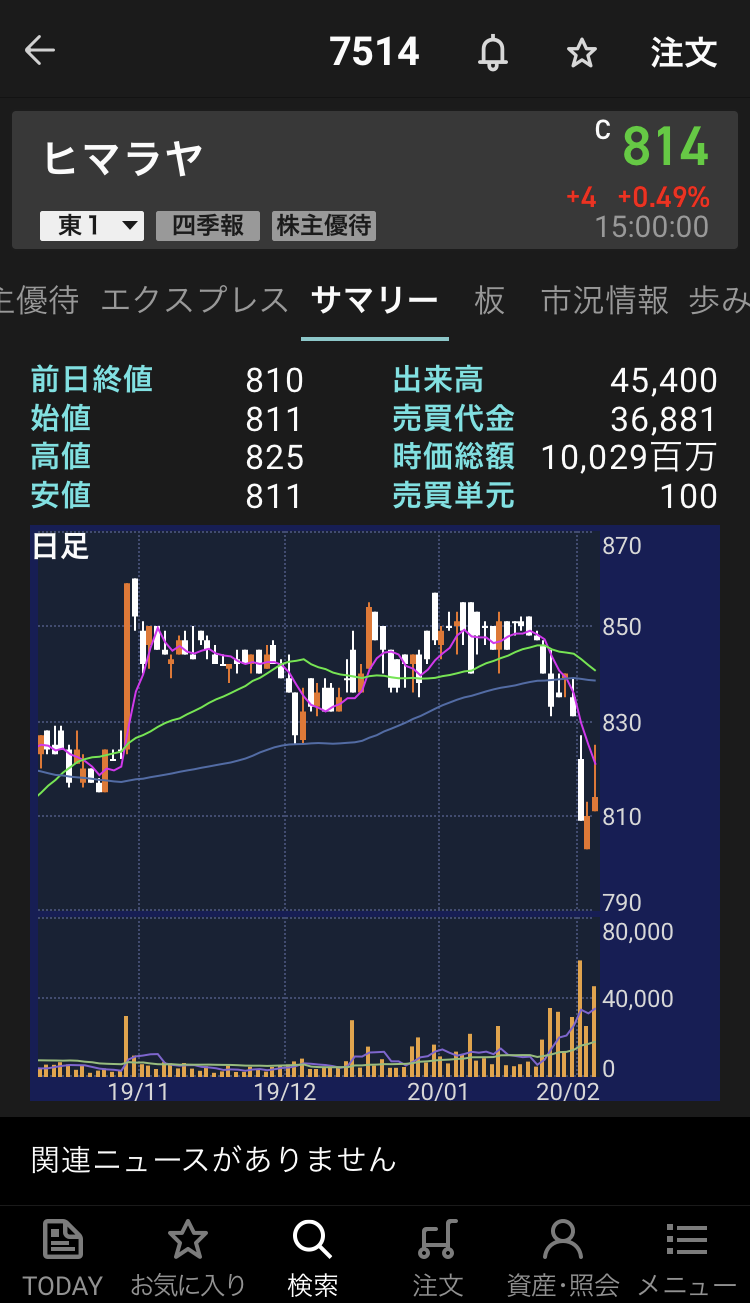Screen dimensions: 750x1303
Task: Tap the 注文 button in the header
Action: coord(684,52)
